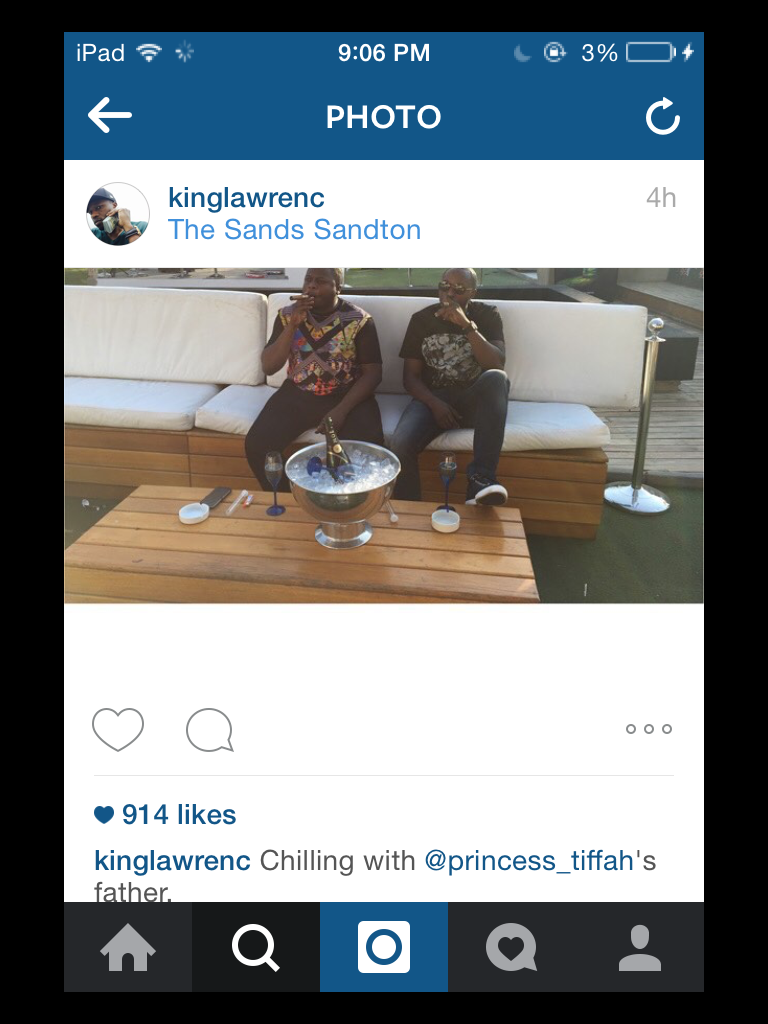
Task: Open the three-dot options menu
Action: tap(649, 729)
